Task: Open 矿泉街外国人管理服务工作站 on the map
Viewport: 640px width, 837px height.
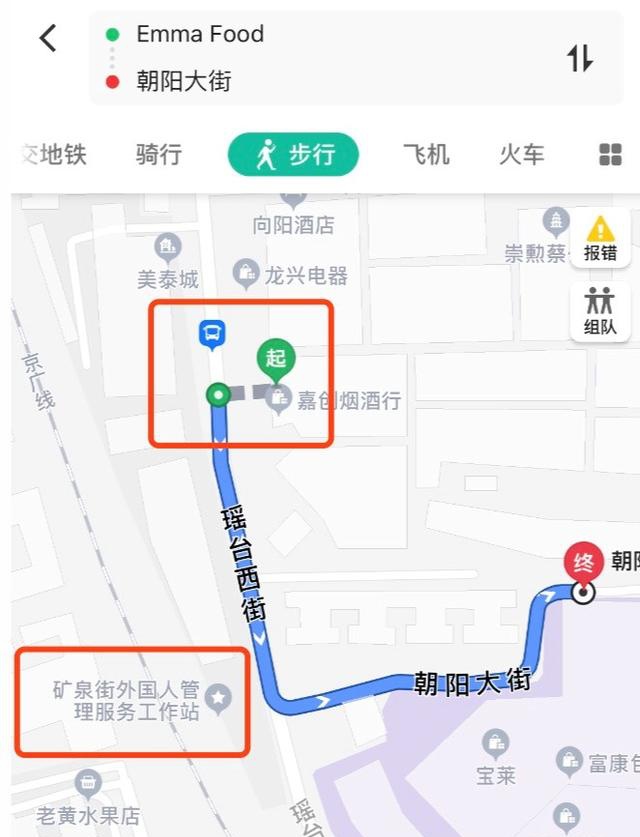Action: tap(218, 697)
